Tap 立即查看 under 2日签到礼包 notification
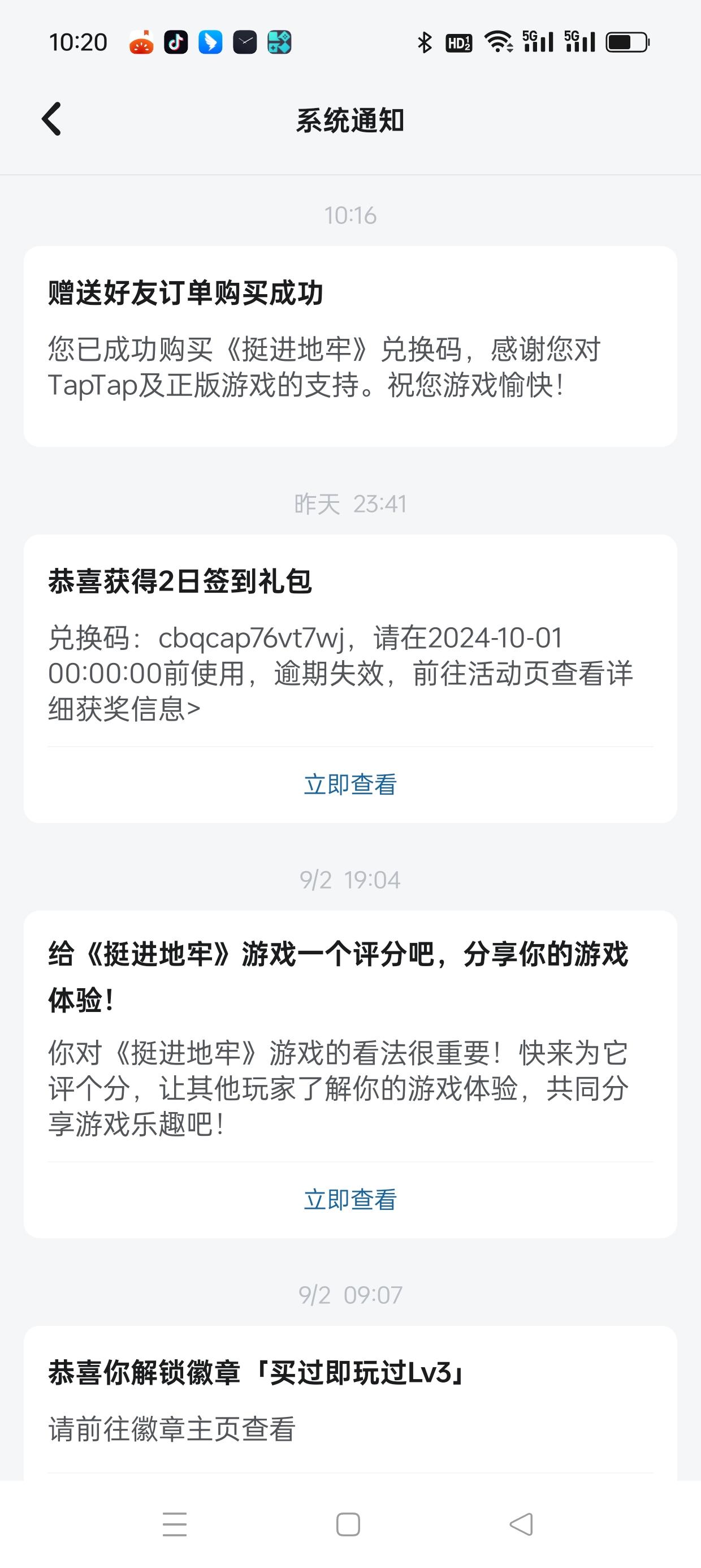This screenshot has height=1568, width=701. pyautogui.click(x=350, y=784)
